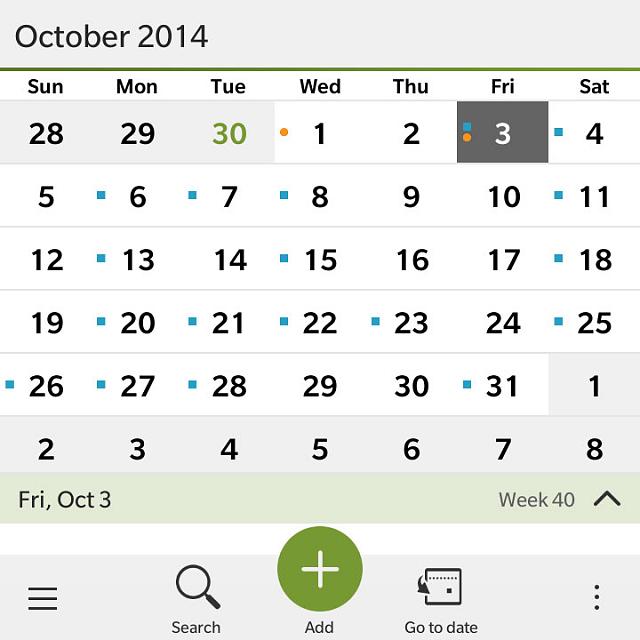Search calendar events
The width and height of the screenshot is (640, 640).
pos(196,597)
